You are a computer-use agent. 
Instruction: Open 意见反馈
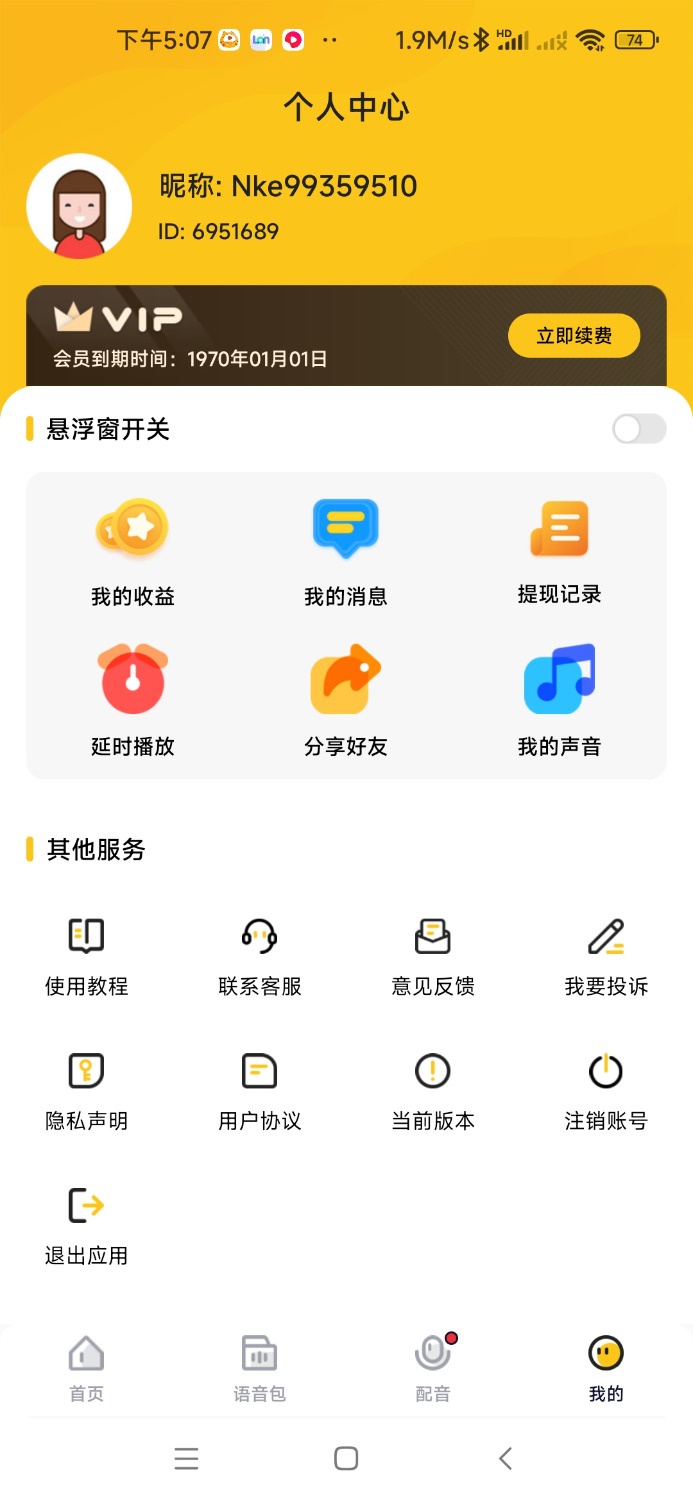[x=433, y=956]
